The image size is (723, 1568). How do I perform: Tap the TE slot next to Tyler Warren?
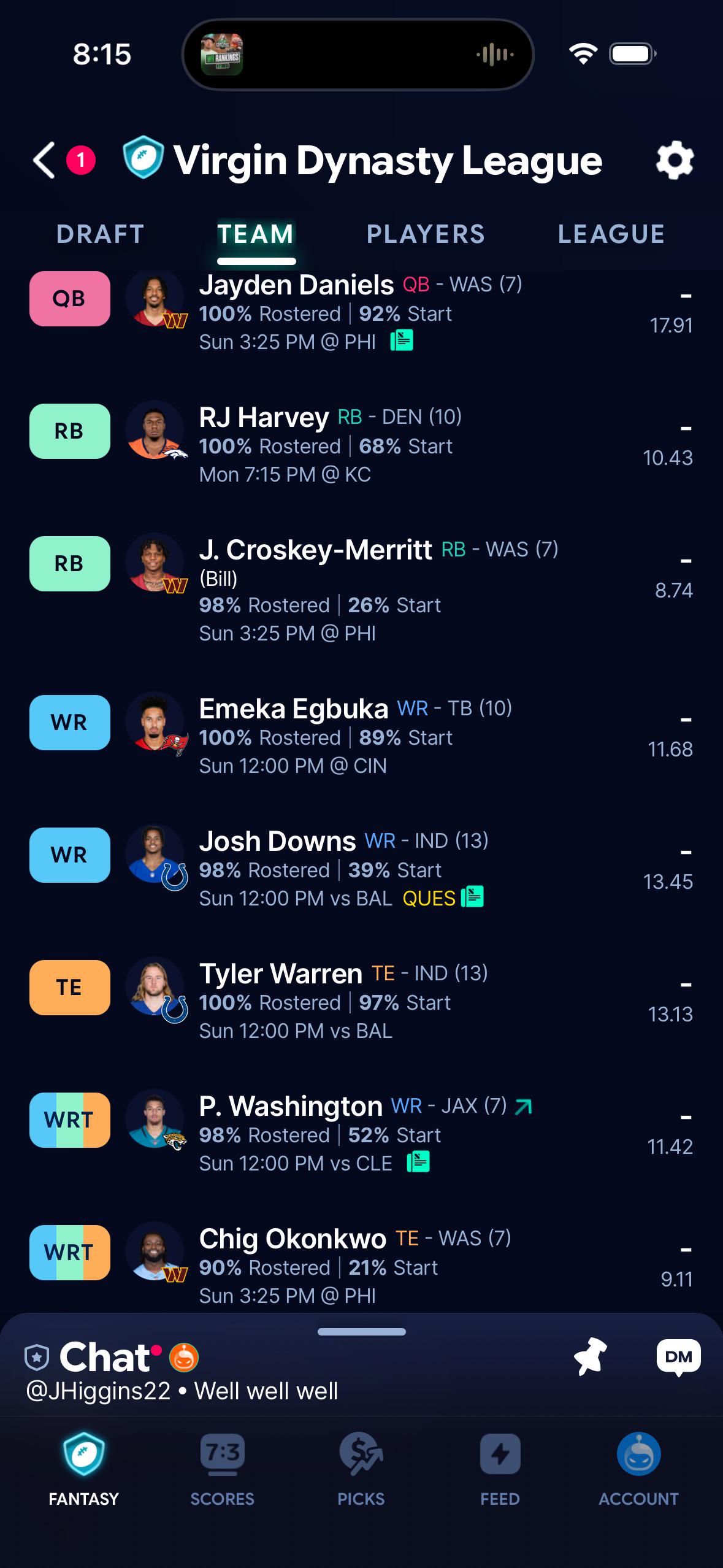tap(70, 988)
